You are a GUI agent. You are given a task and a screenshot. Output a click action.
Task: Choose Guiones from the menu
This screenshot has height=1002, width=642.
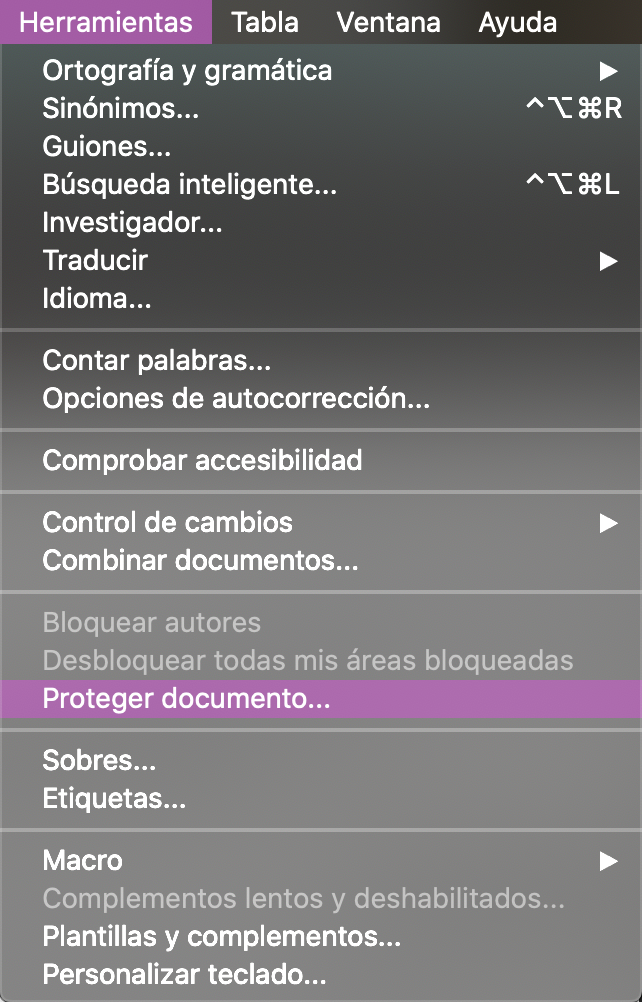pyautogui.click(x=107, y=147)
